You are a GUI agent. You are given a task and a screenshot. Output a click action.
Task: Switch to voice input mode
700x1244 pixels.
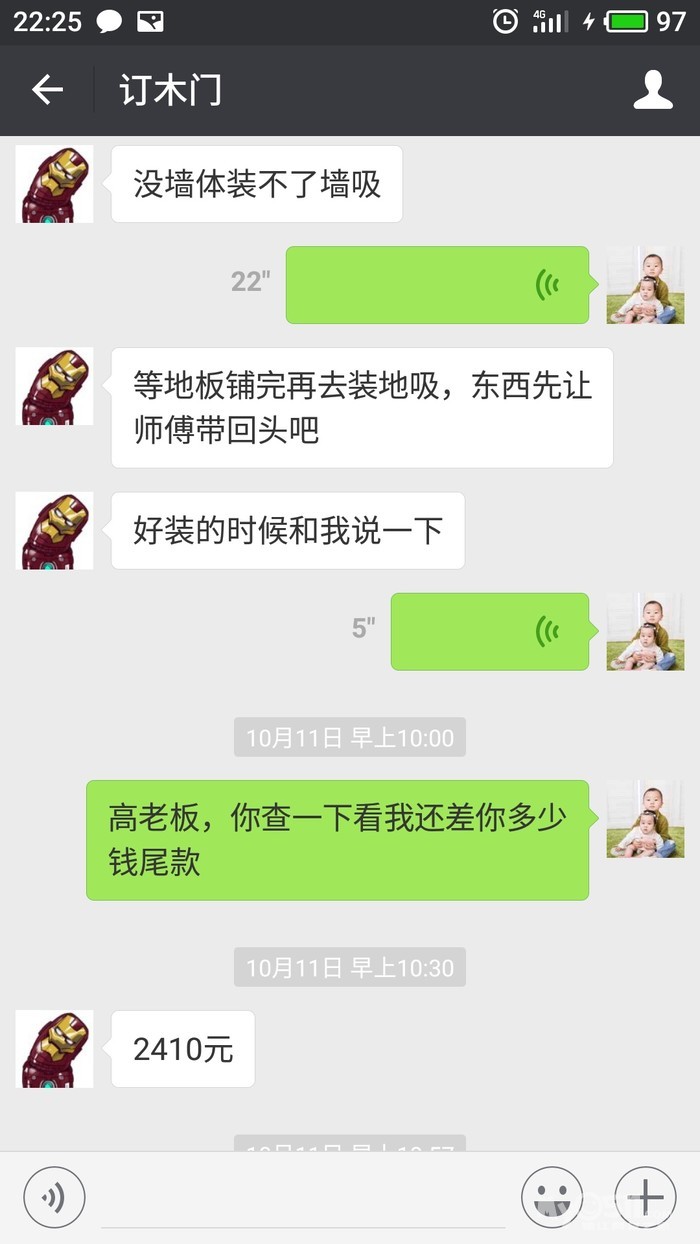54,1196
